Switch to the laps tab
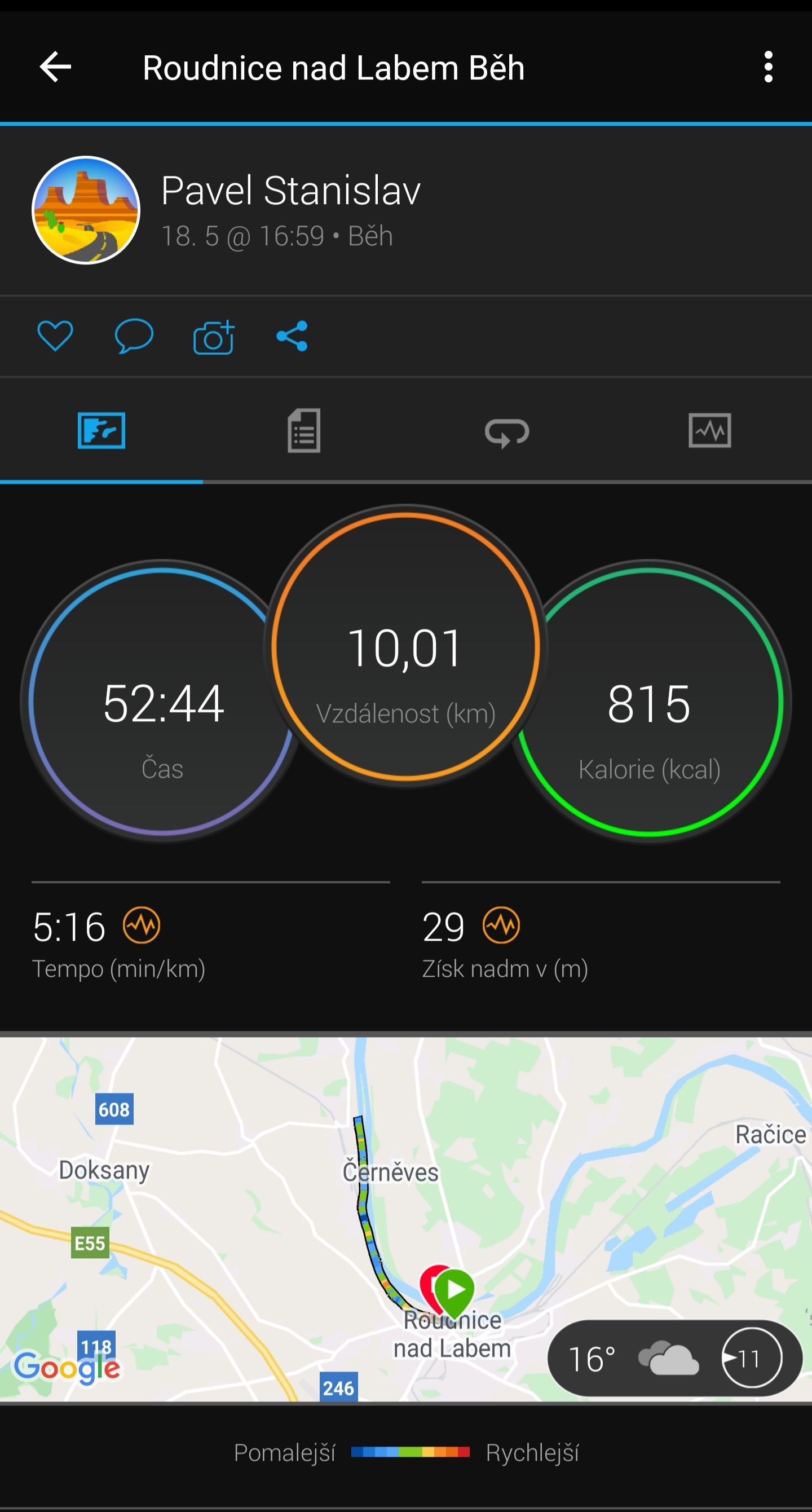Image resolution: width=812 pixels, height=1512 pixels. click(507, 430)
